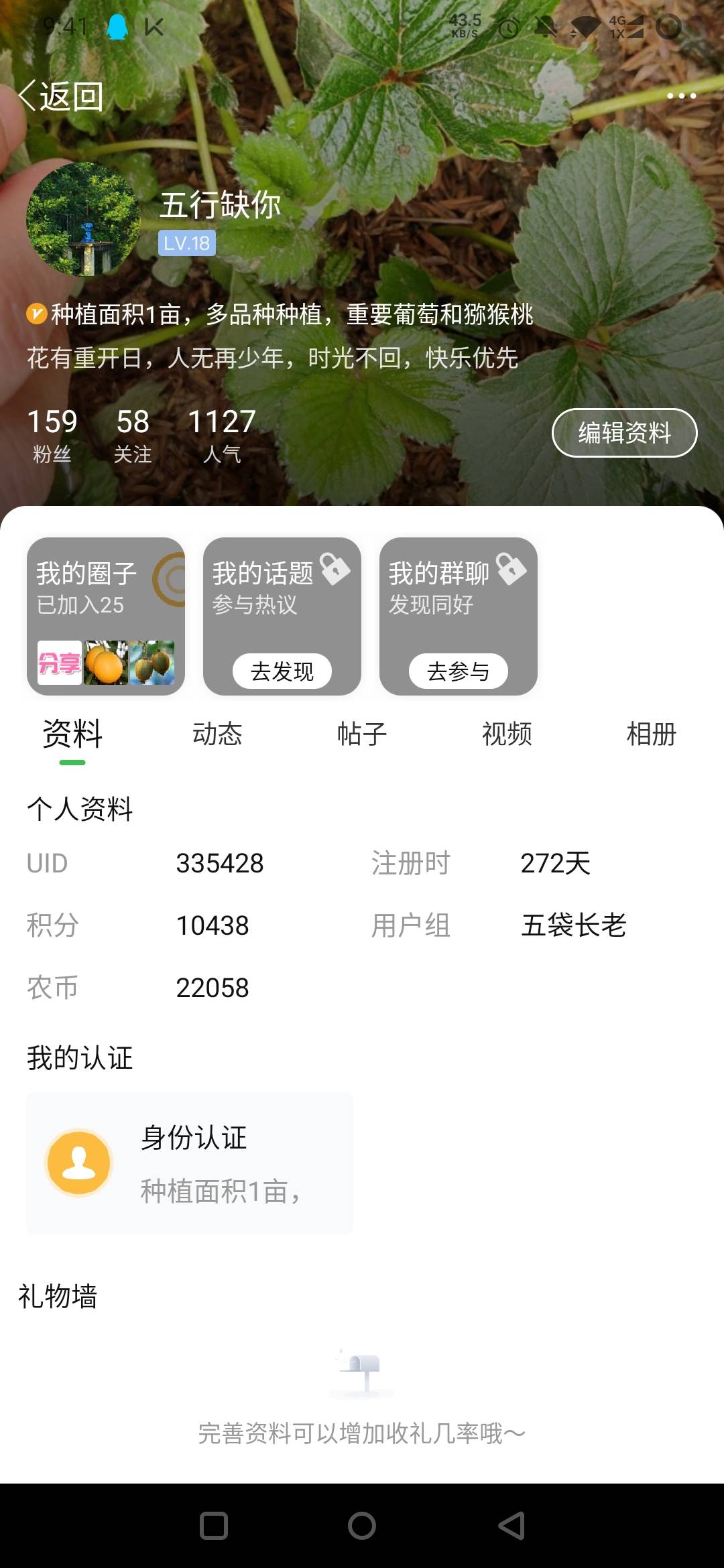
Task: Select the 资料 tab
Action: (x=72, y=734)
